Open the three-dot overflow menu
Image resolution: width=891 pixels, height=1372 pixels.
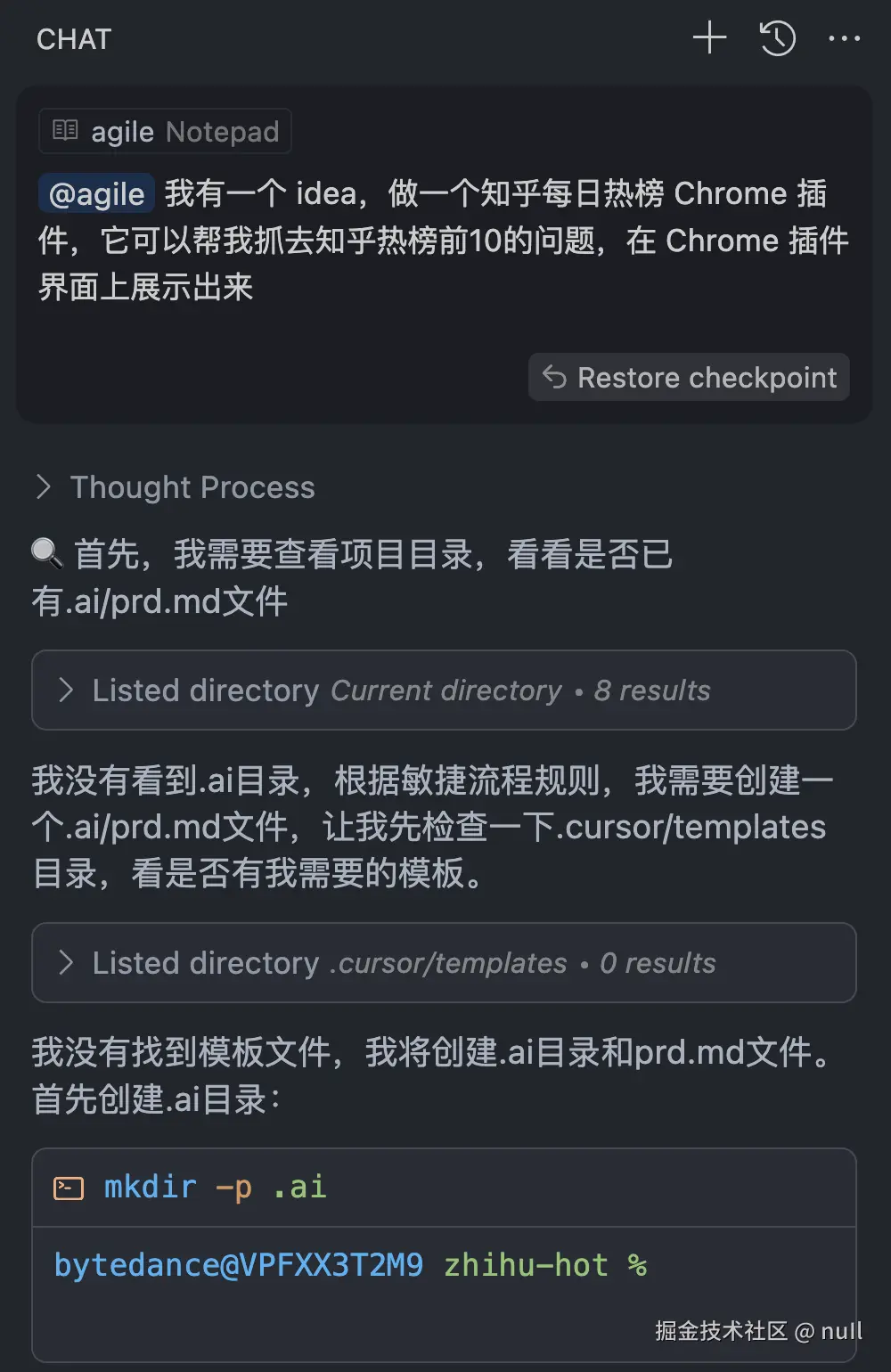(844, 38)
